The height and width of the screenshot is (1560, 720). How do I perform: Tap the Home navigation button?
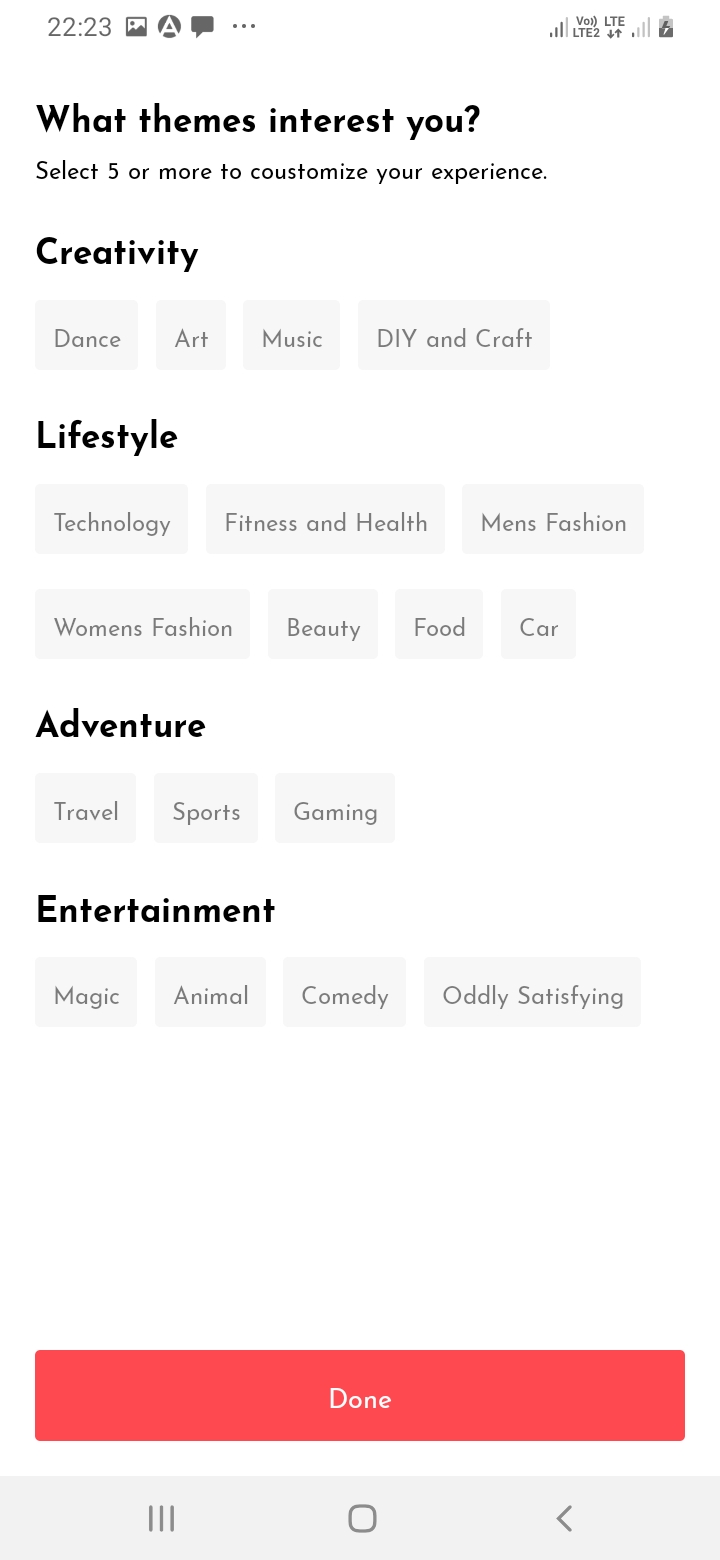coord(361,1517)
